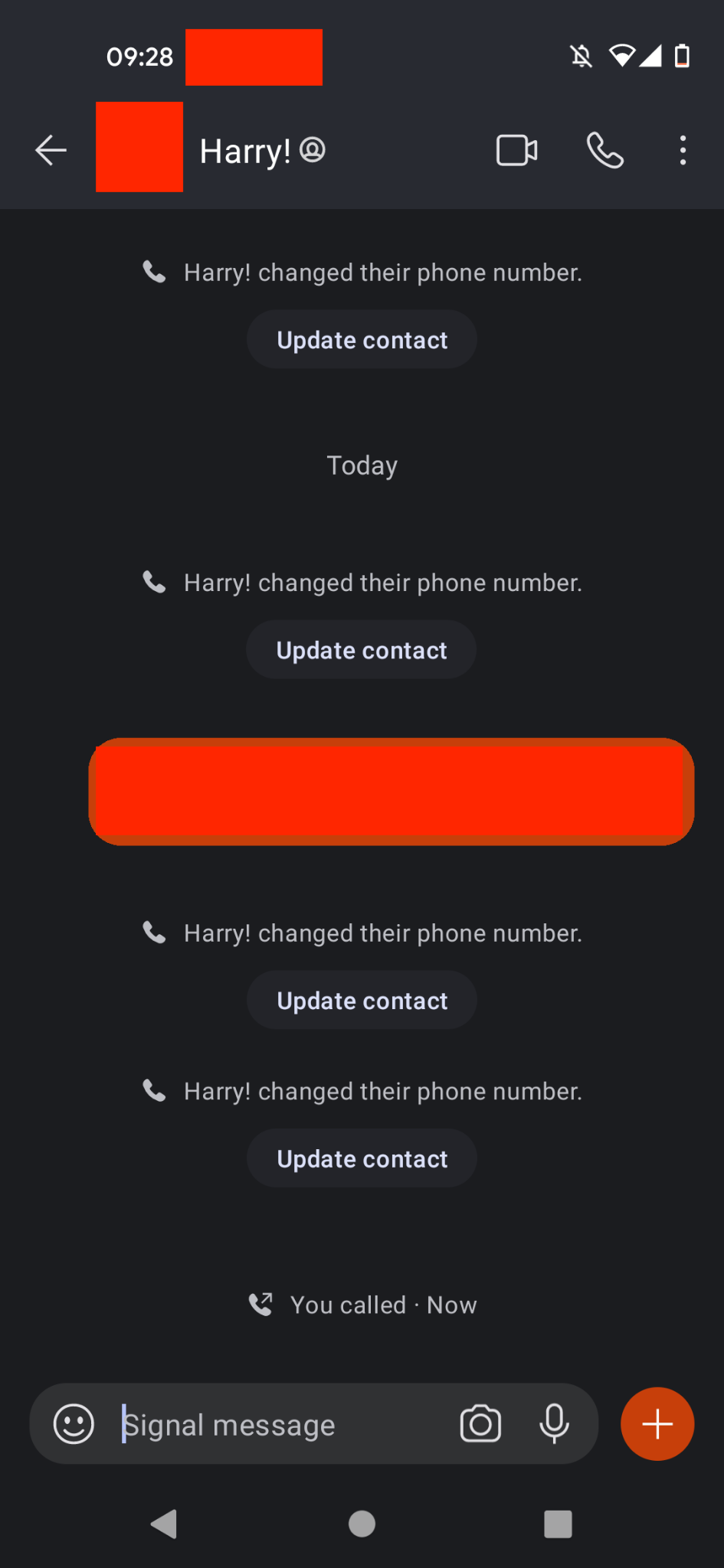The height and width of the screenshot is (1568, 724).
Task: Record a voice message with the microphone
Action: coord(554,1424)
